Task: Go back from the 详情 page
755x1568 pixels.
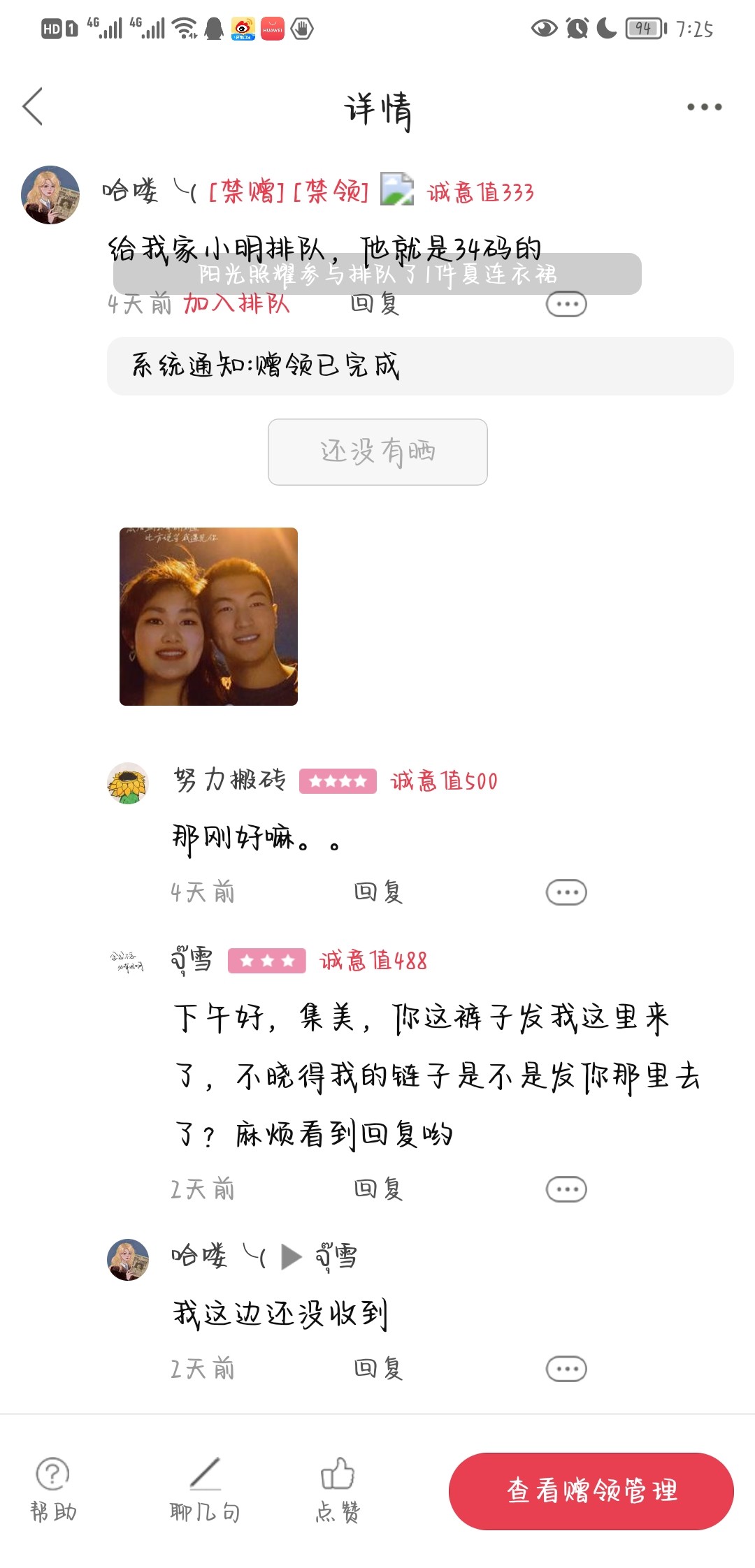Action: [33, 107]
